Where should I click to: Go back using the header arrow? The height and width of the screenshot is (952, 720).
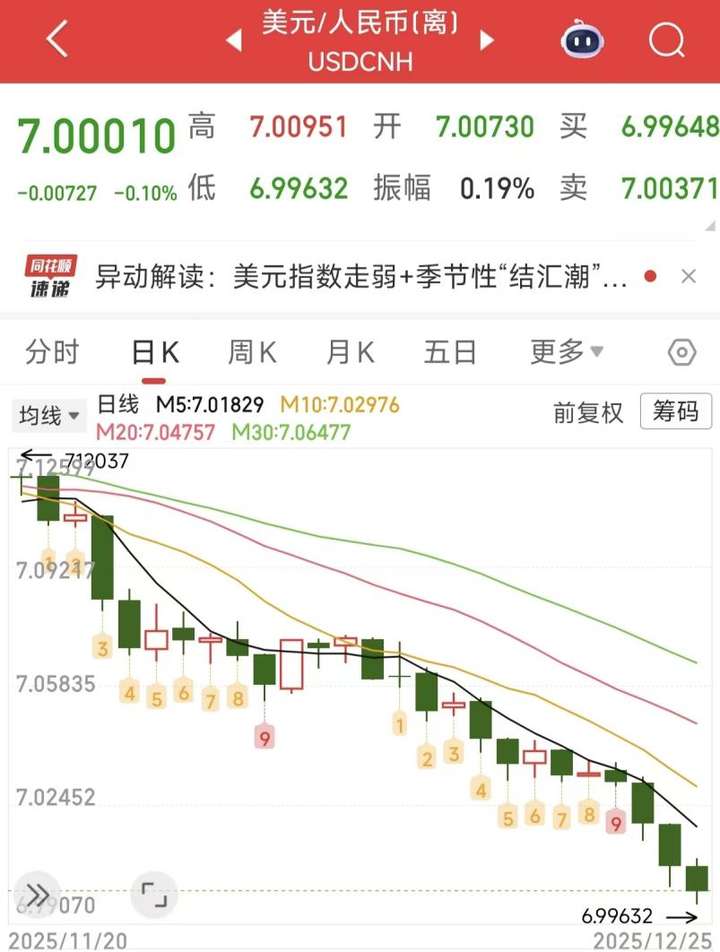point(58,40)
